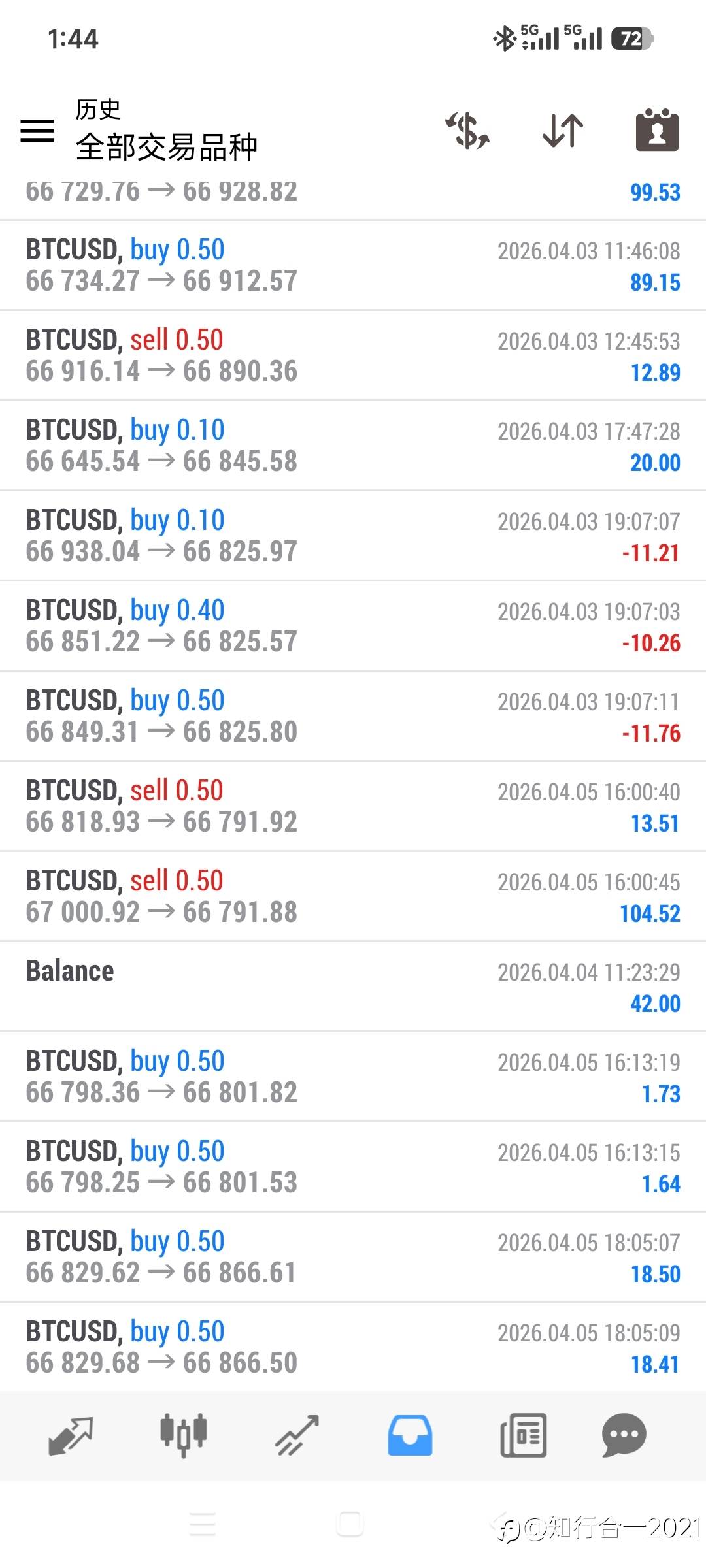Open the calendar date range picker
Image resolution: width=706 pixels, height=1568 pixels.
[657, 130]
